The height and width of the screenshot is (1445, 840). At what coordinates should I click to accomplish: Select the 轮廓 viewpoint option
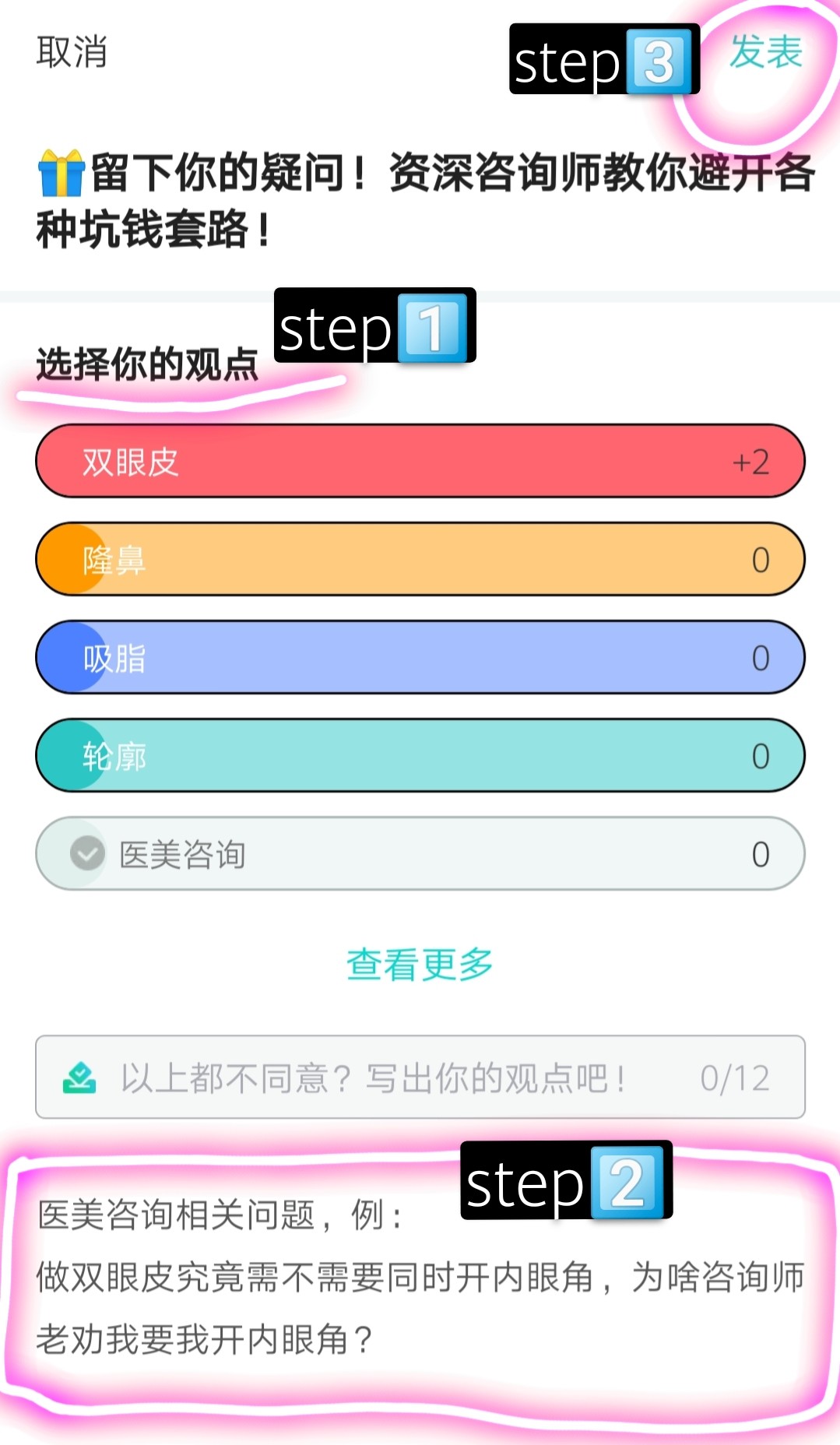tap(420, 755)
